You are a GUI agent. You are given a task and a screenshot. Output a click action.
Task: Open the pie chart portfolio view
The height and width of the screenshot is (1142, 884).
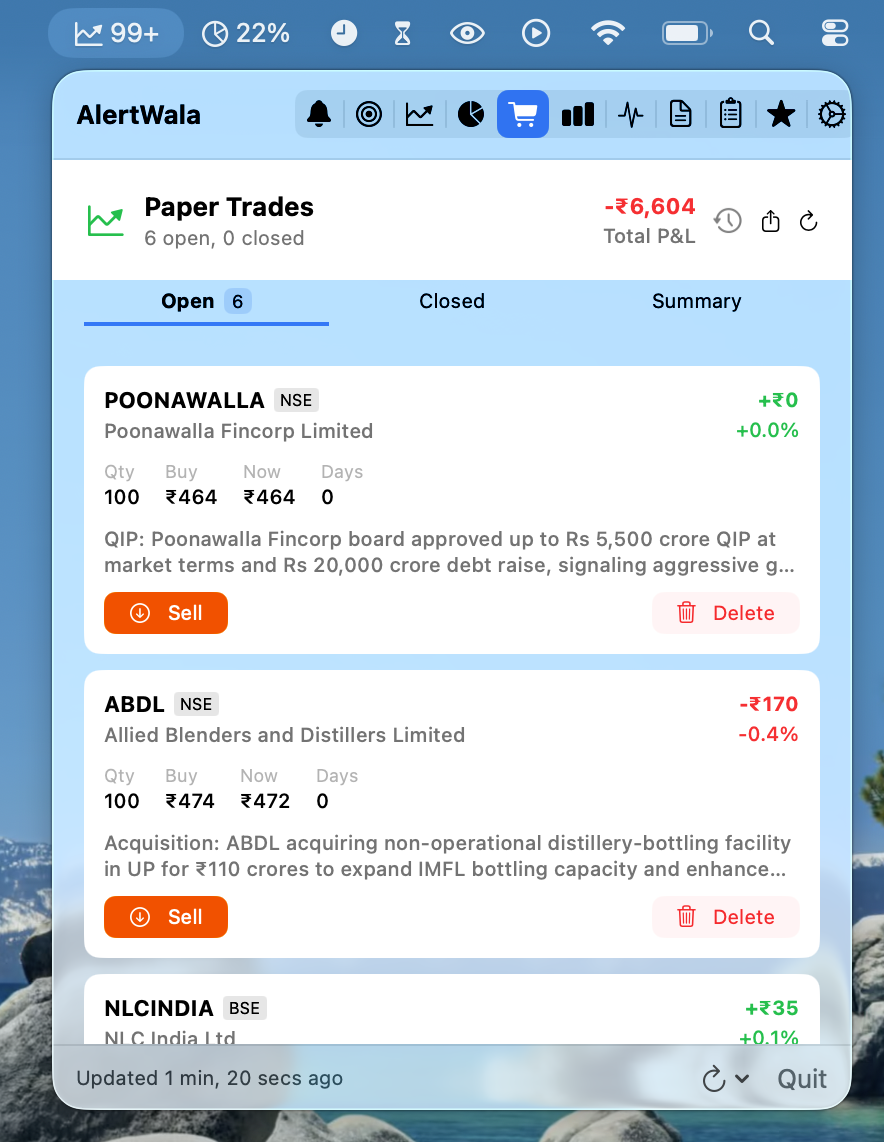coord(470,114)
